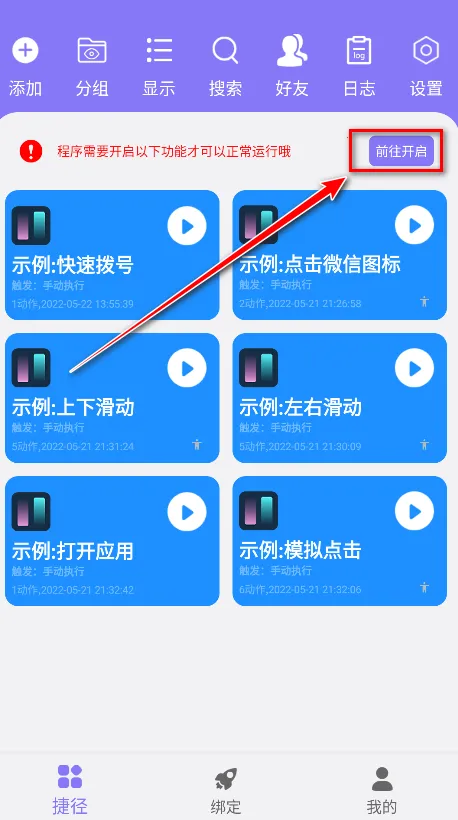Tap the 前往开启 button

(x=402, y=151)
